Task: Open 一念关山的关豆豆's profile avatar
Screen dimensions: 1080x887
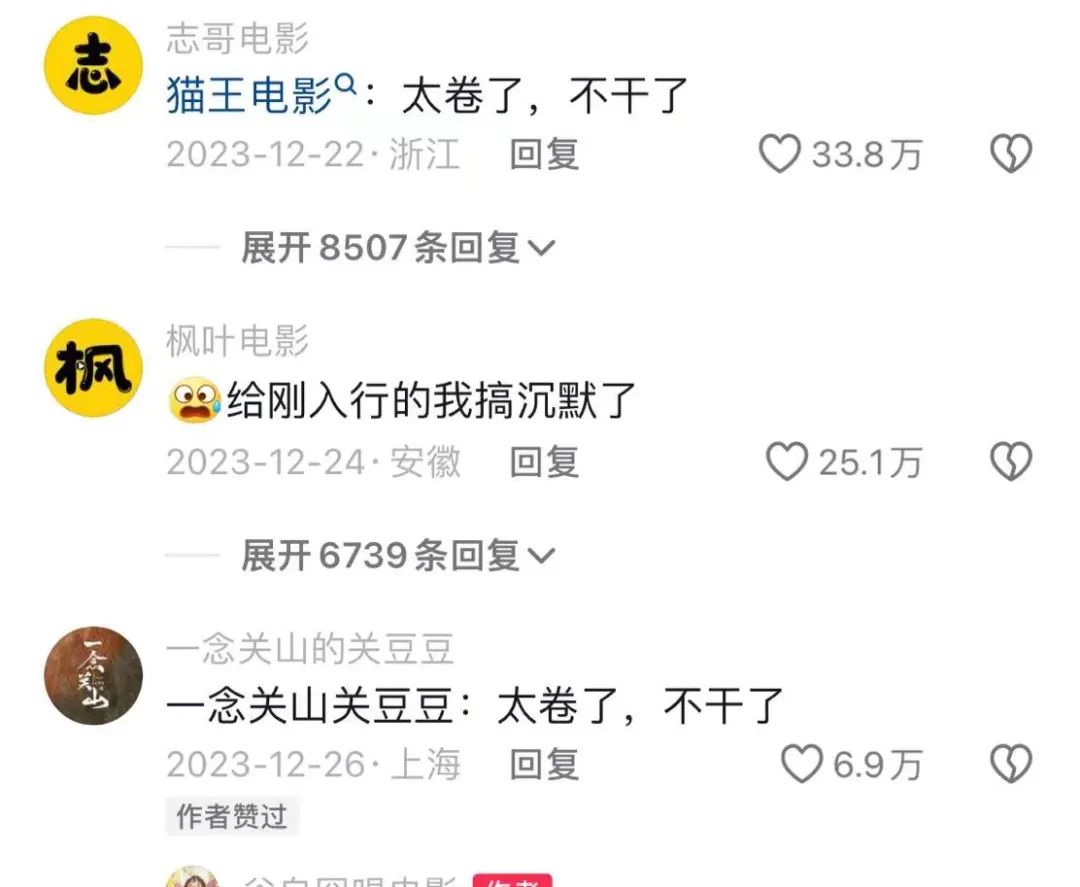Action: tap(94, 676)
